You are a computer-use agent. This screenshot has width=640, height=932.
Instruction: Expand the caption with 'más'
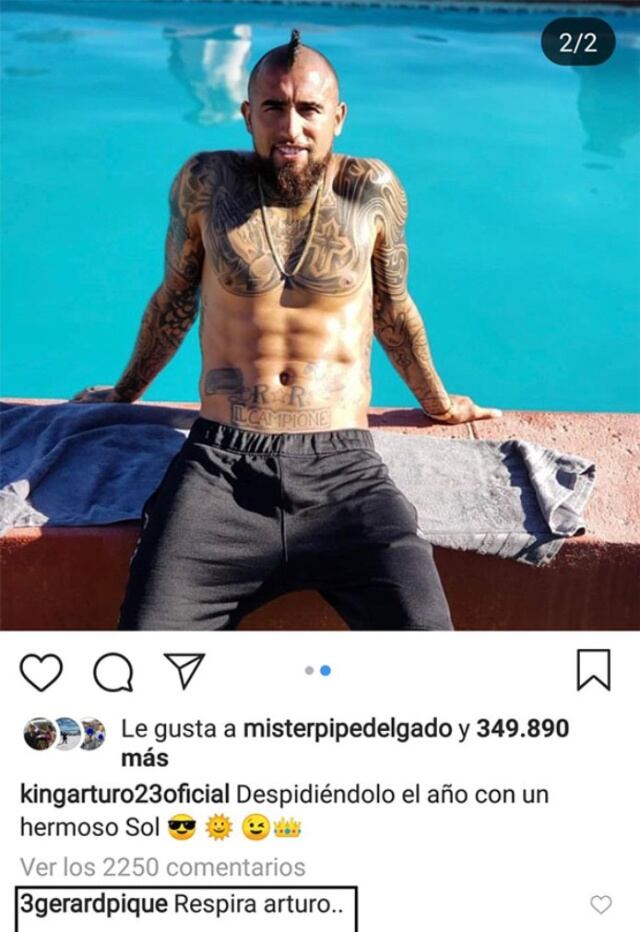click(x=144, y=759)
